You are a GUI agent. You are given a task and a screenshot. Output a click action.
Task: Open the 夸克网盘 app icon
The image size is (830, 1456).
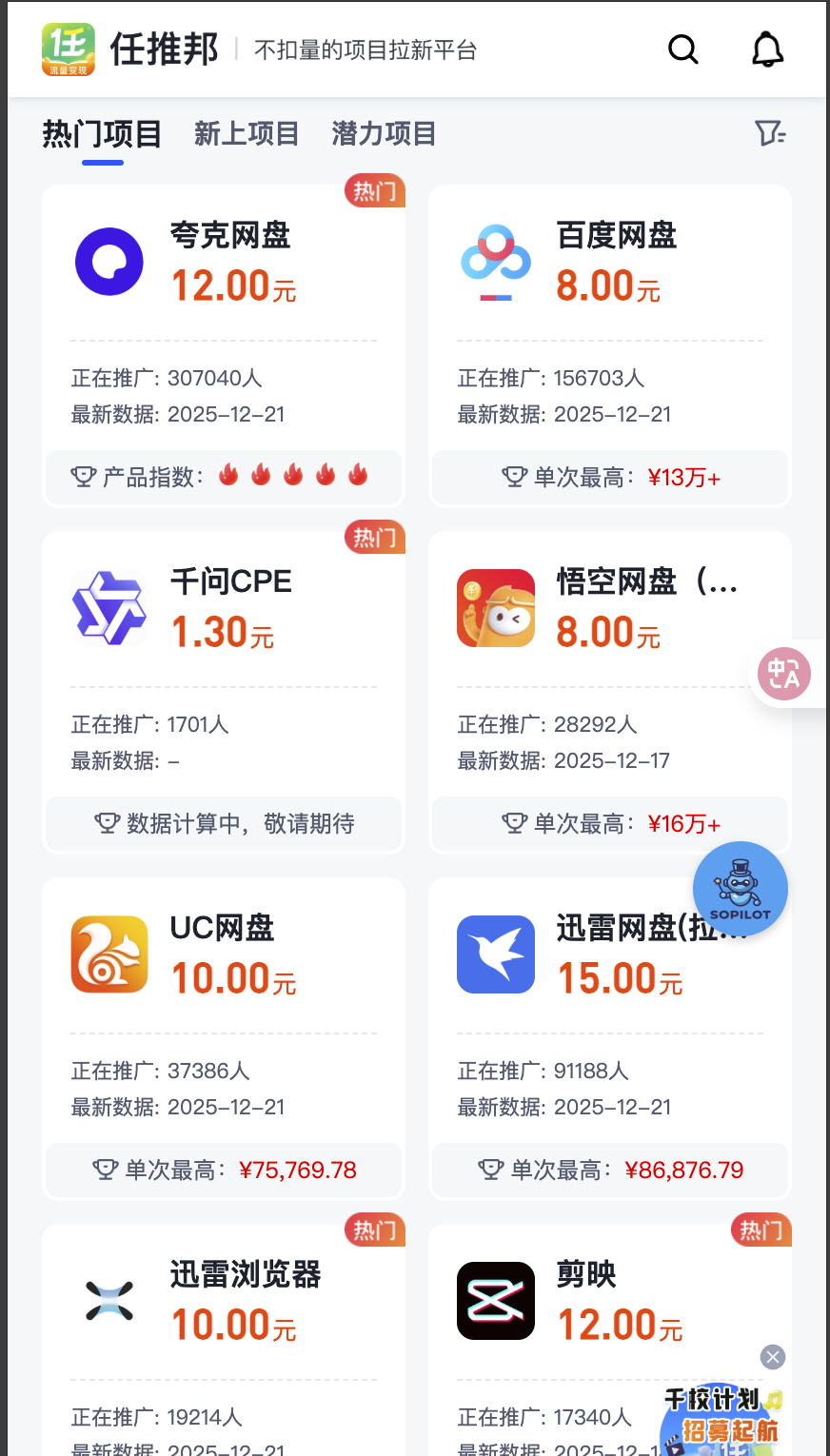(109, 261)
